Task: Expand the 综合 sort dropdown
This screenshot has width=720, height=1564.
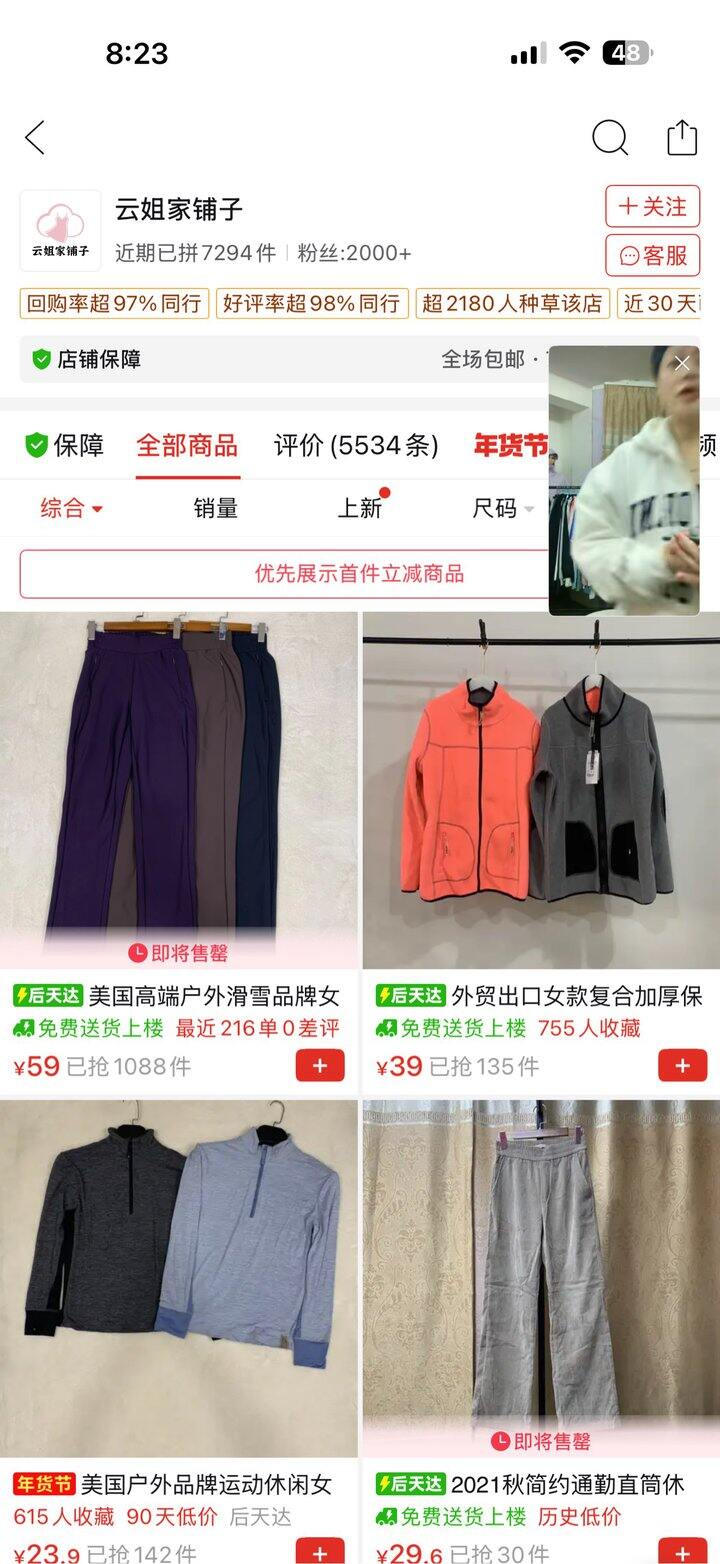Action: (72, 508)
